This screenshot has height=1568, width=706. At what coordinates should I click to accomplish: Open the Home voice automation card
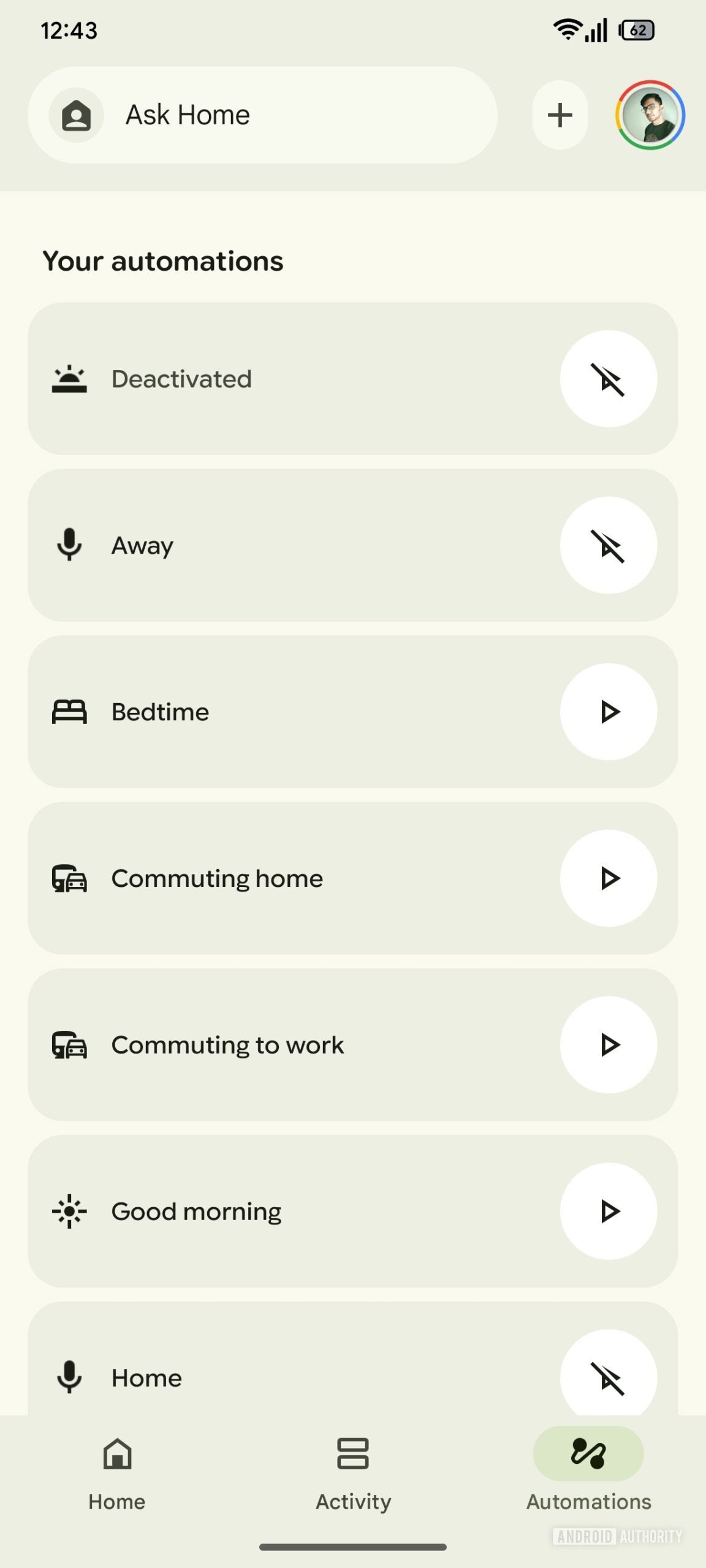pyautogui.click(x=276, y=1377)
